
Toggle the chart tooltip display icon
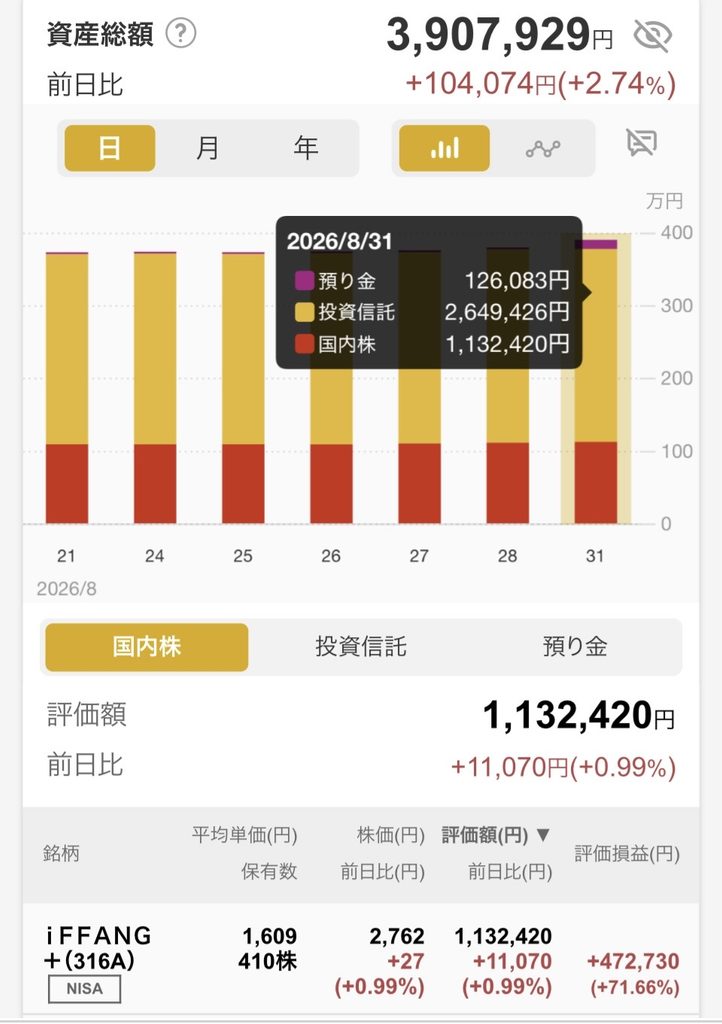point(642,142)
